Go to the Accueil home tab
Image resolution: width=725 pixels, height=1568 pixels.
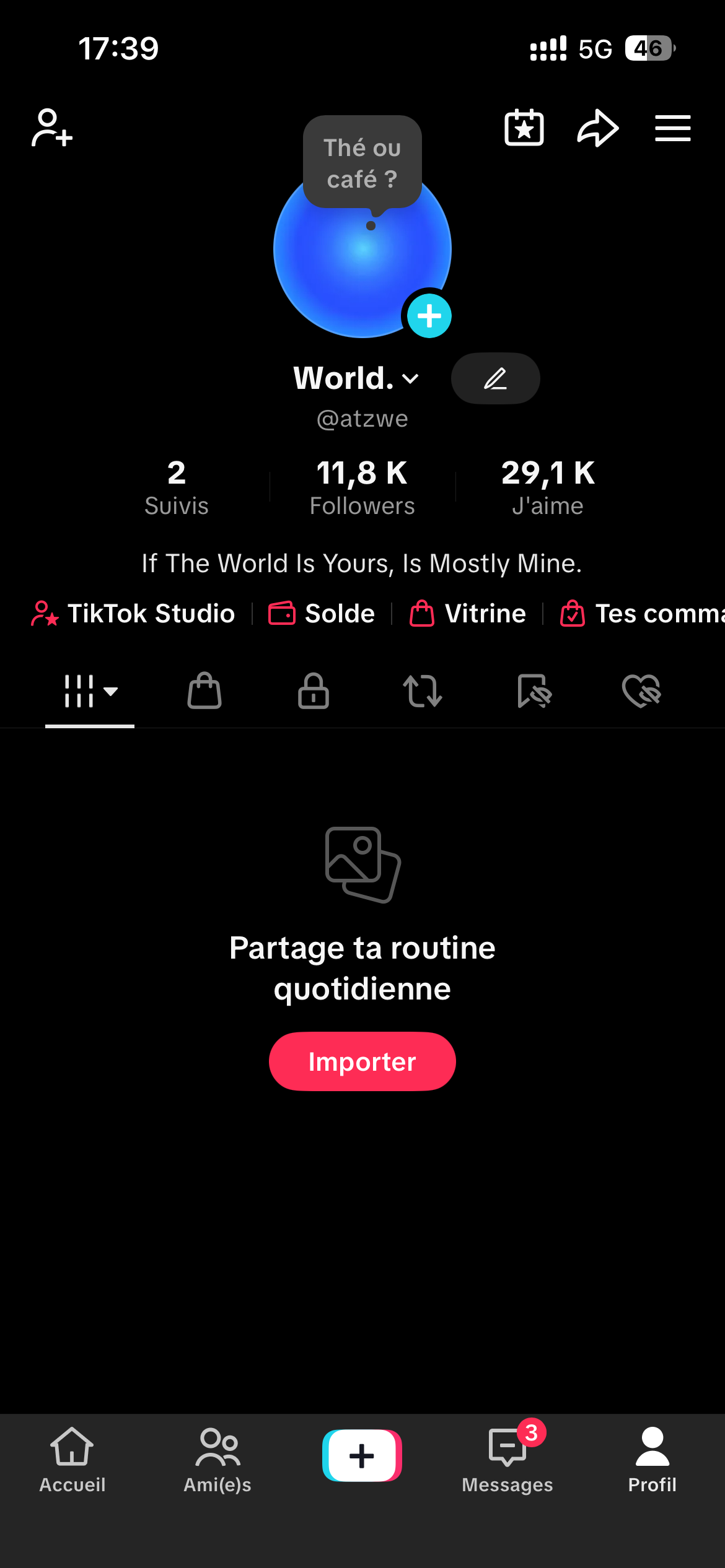pos(72,1460)
